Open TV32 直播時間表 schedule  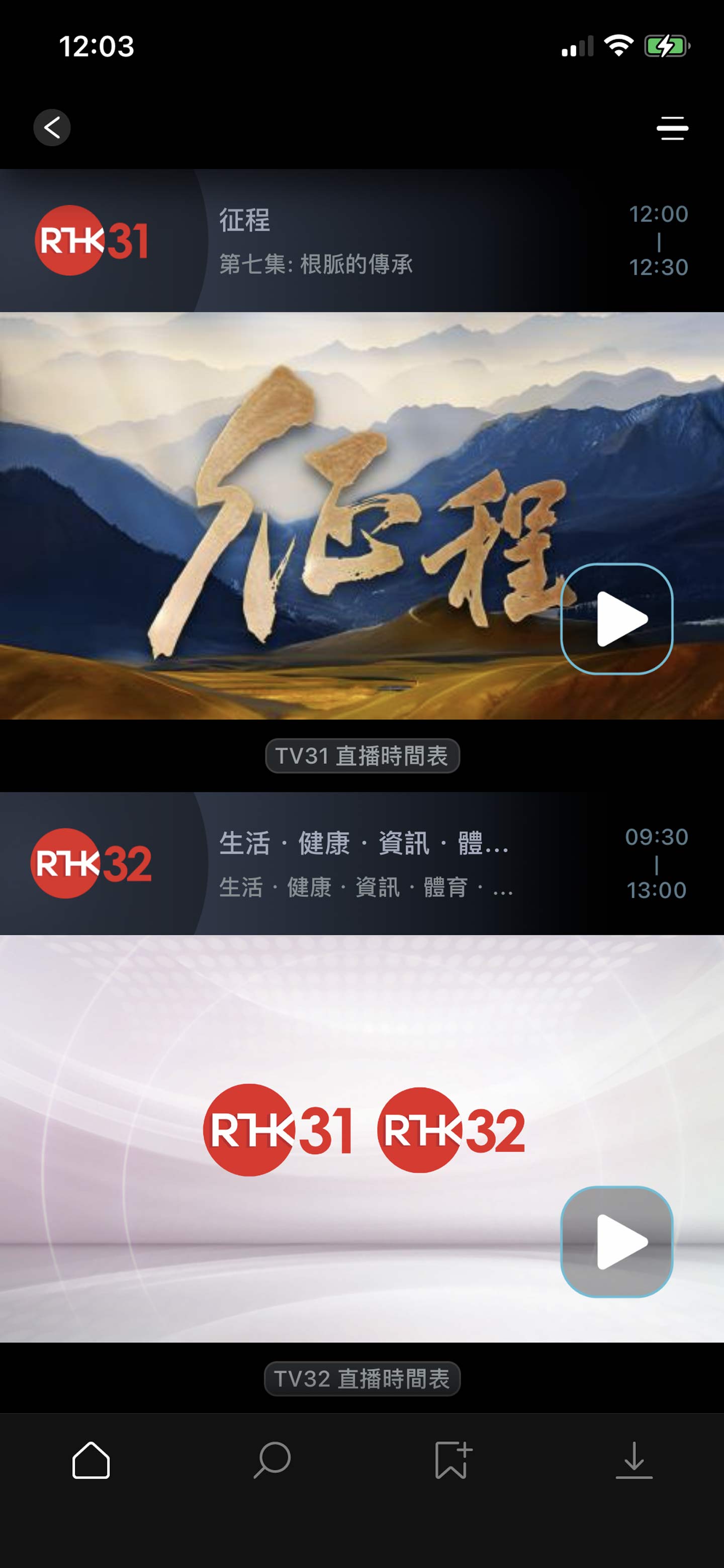point(363,1379)
